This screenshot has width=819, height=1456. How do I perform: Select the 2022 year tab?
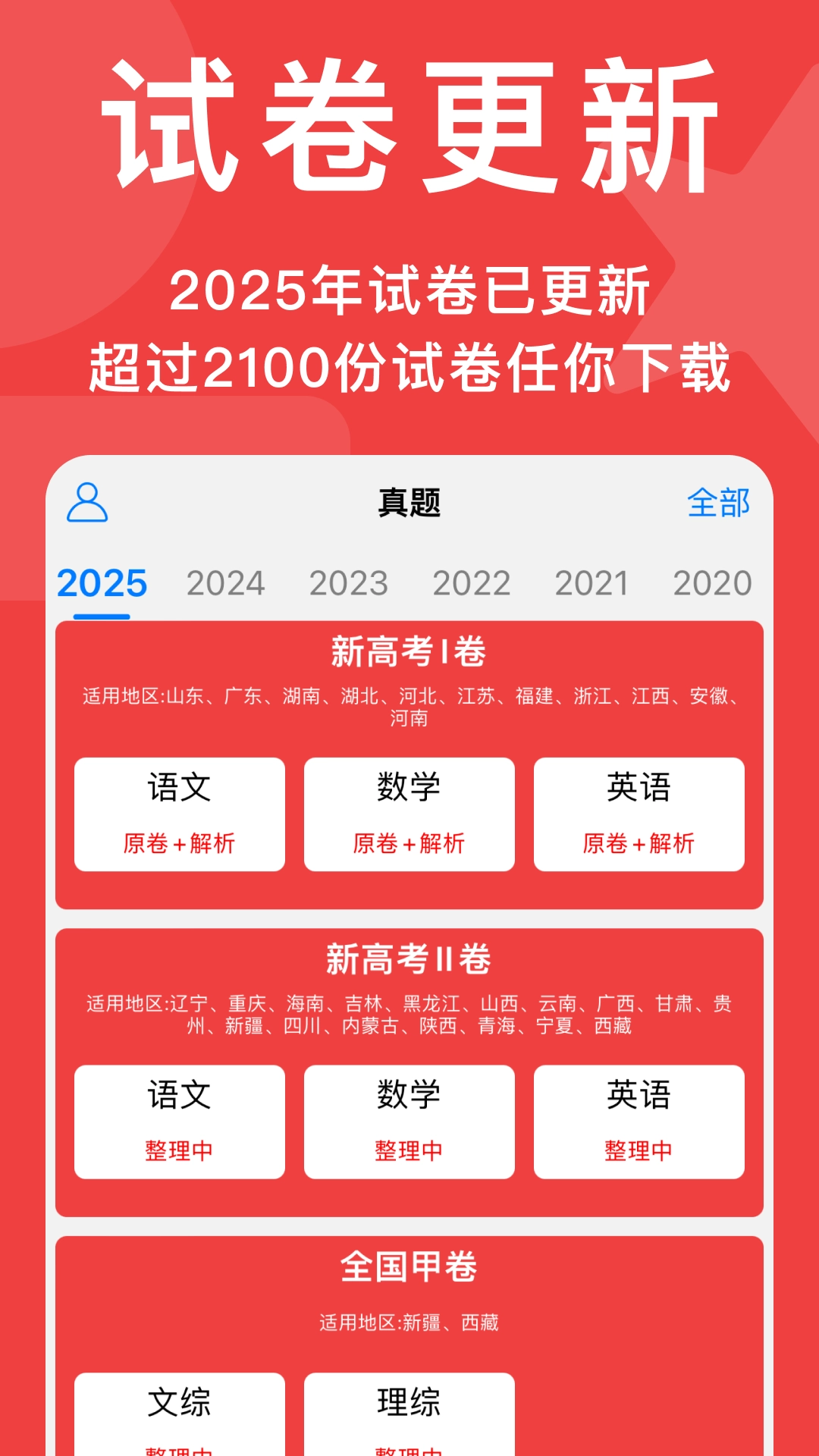(470, 582)
